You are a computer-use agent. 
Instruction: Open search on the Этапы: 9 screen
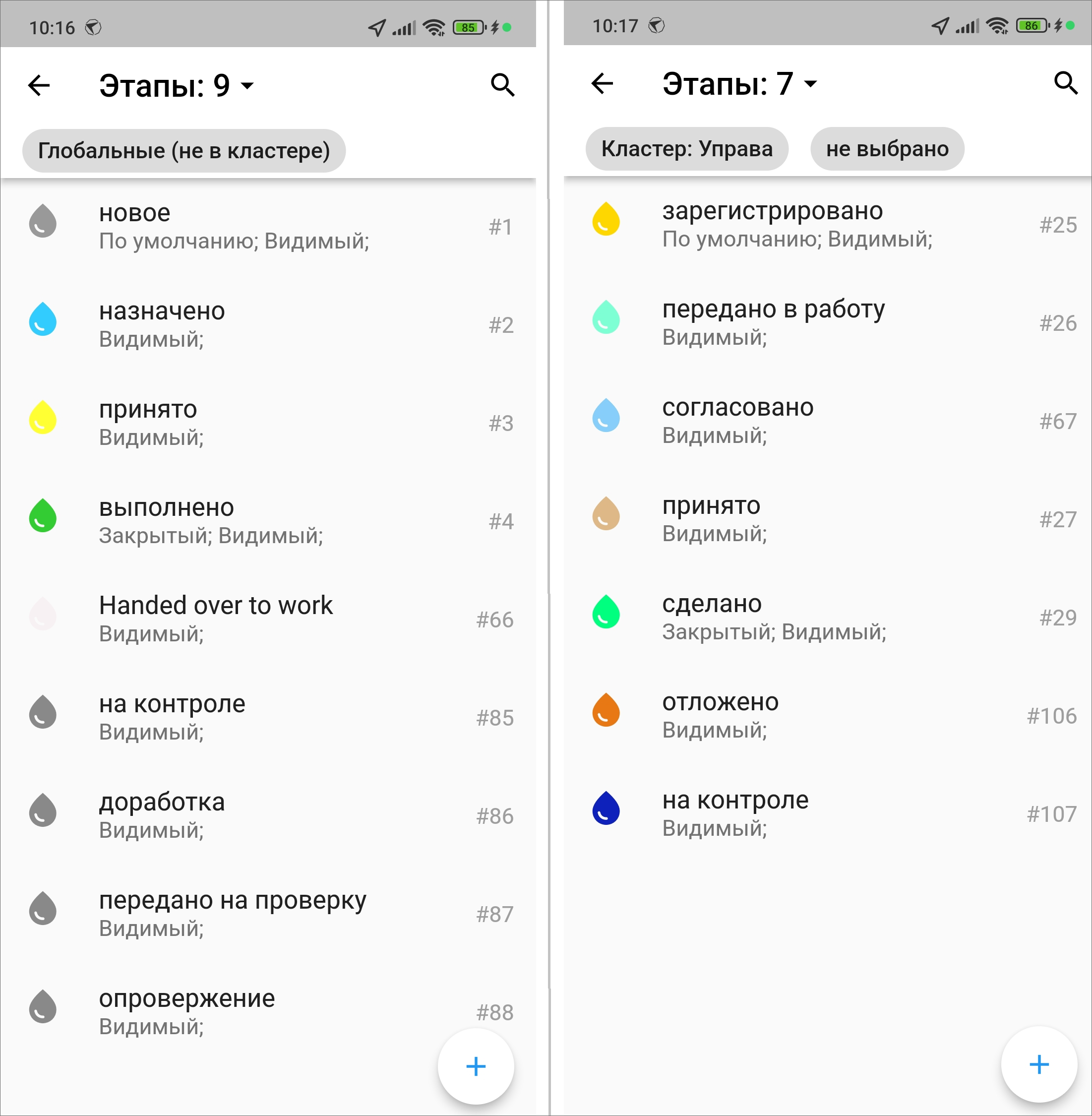click(502, 85)
